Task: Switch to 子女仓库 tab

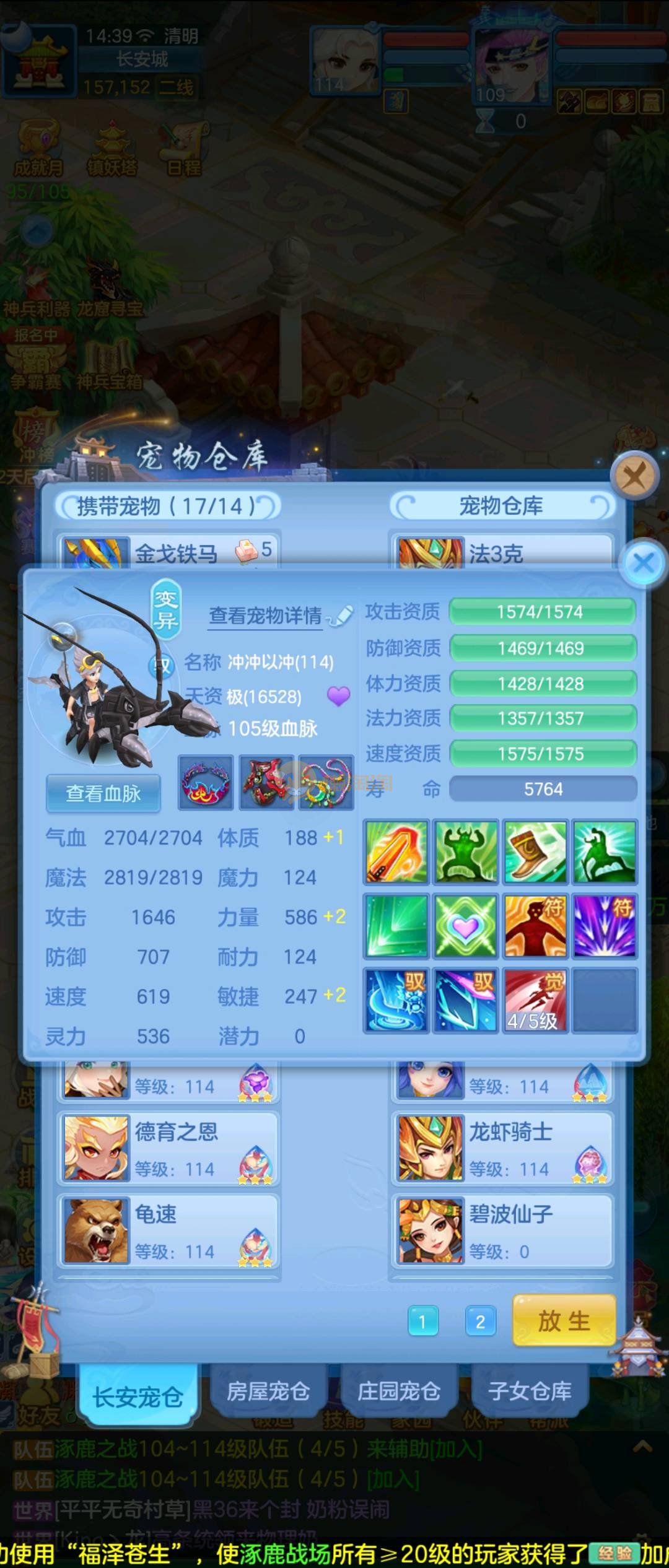Action: tap(530, 1392)
